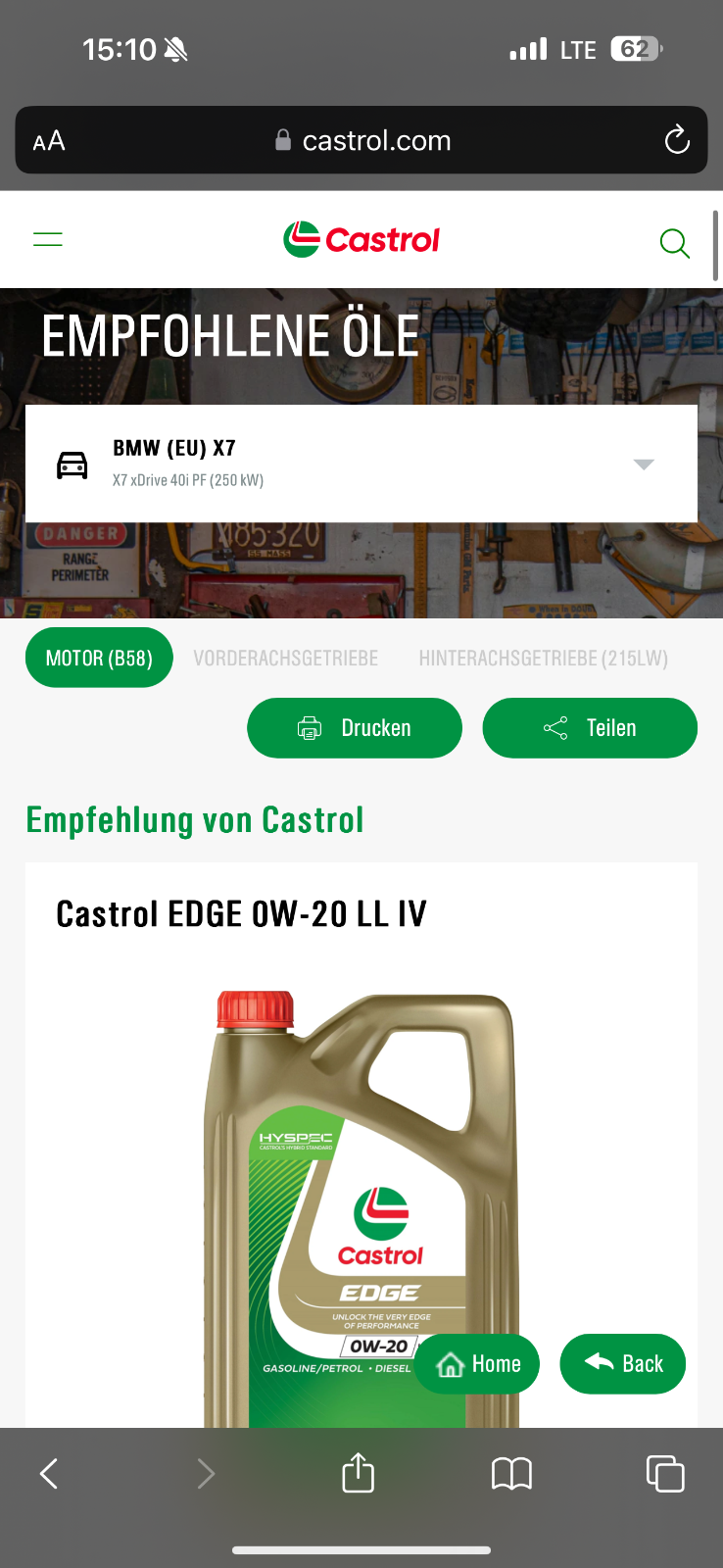The width and height of the screenshot is (723, 1568).
Task: Switch to the Vorderachsgetriebe tab
Action: pos(286,659)
